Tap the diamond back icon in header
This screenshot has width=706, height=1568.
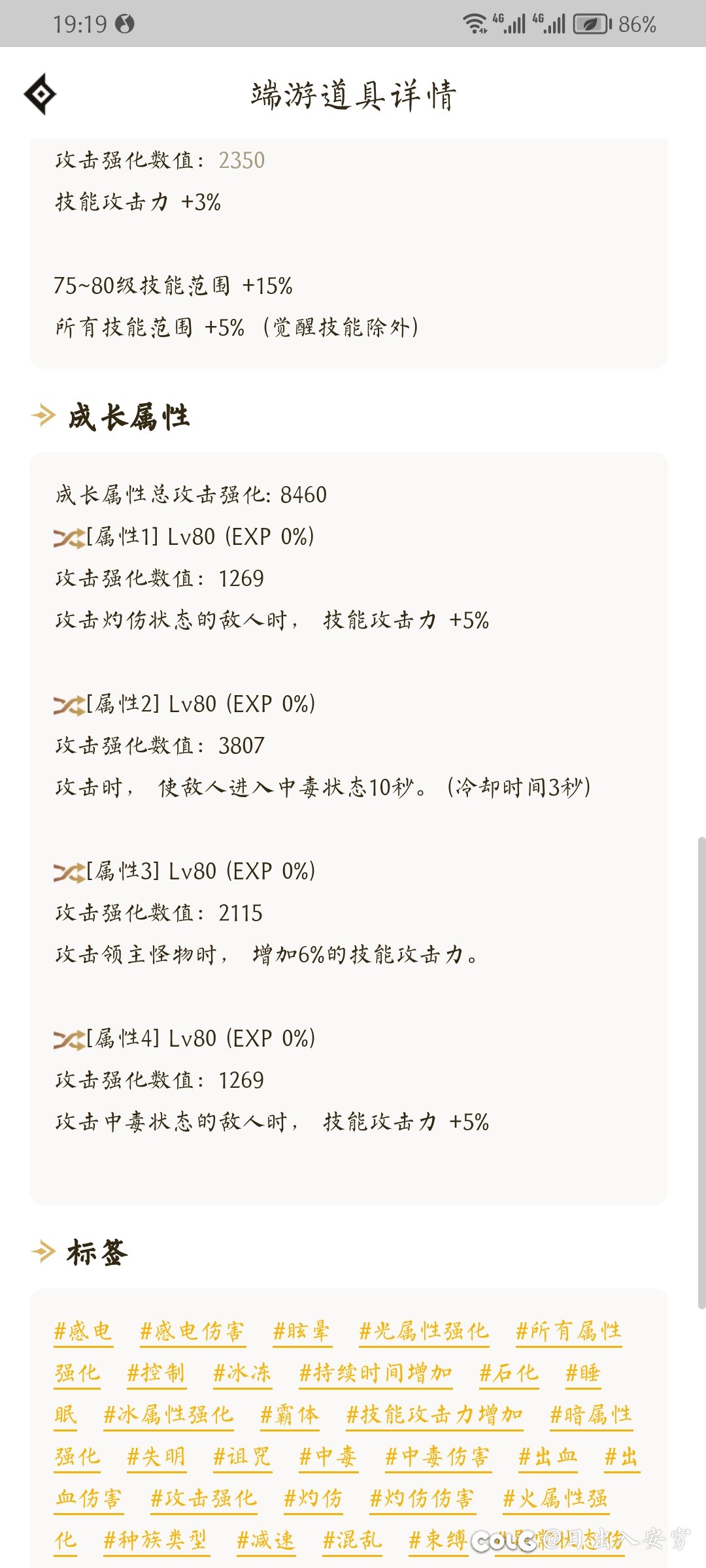tap(41, 95)
